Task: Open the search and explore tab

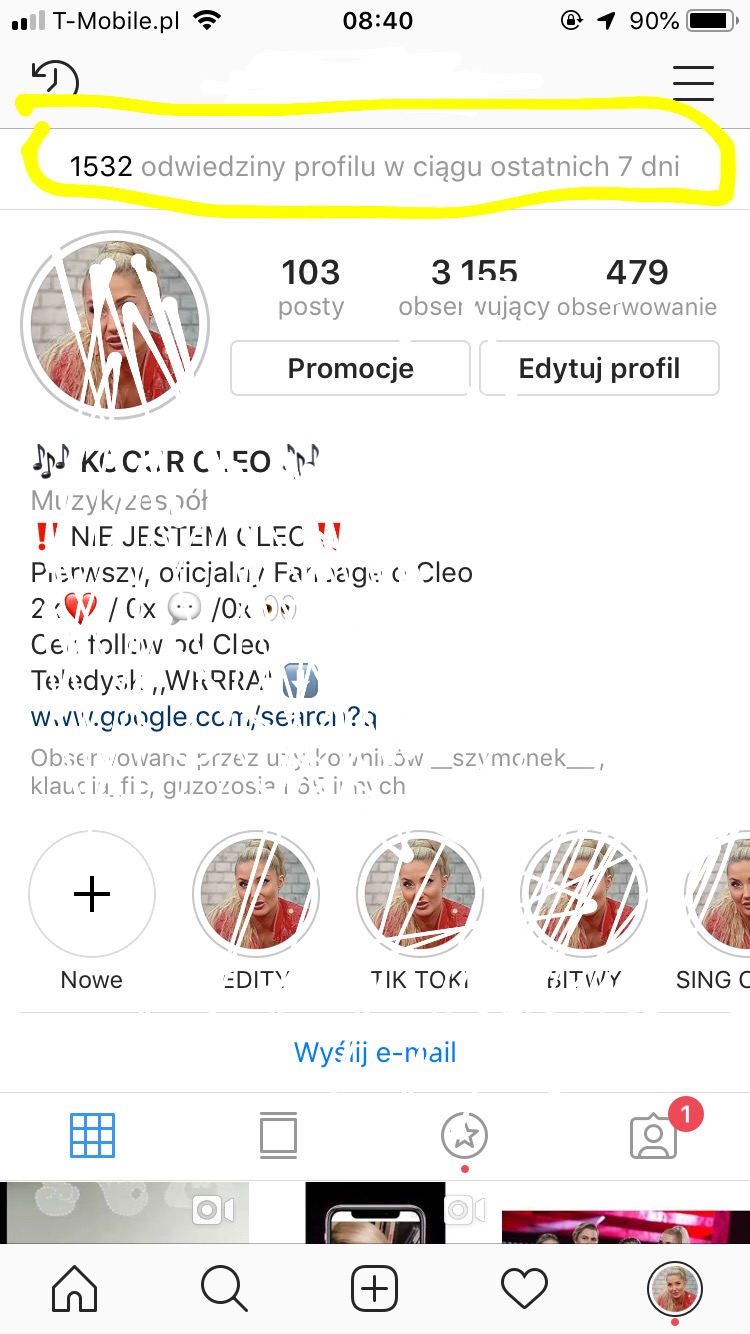Action: point(224,1289)
